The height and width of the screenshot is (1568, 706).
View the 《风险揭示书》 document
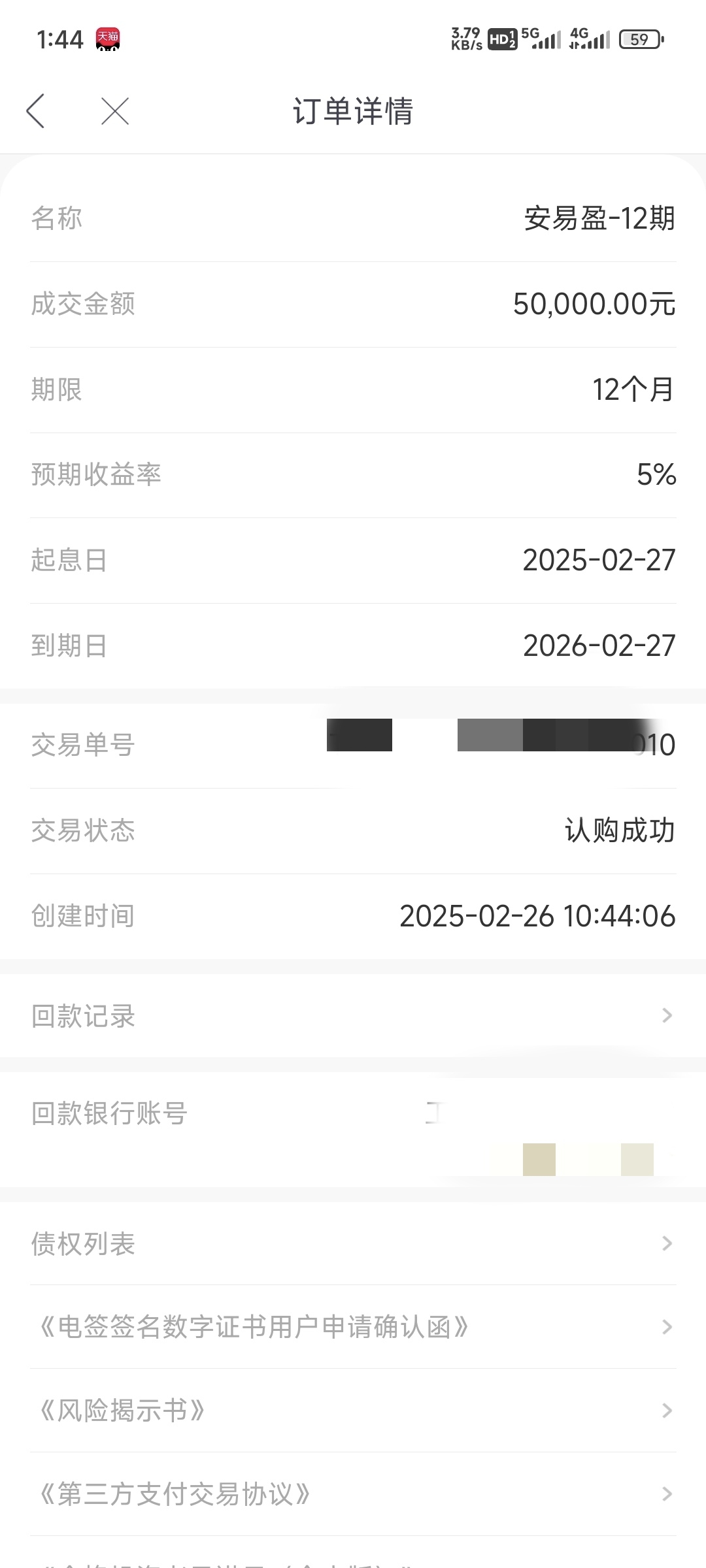(353, 1411)
